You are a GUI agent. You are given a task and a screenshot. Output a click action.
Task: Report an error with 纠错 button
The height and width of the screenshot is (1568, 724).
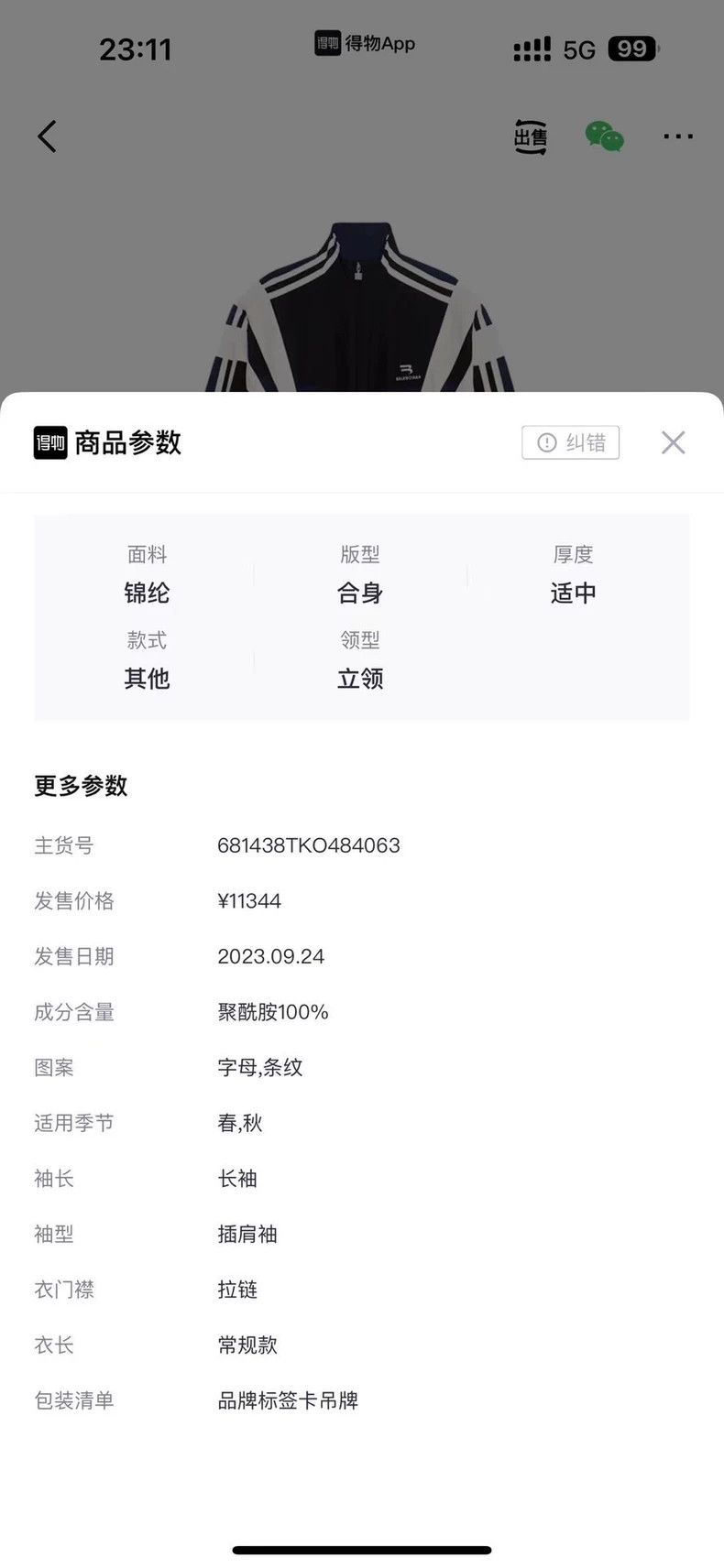tap(571, 442)
